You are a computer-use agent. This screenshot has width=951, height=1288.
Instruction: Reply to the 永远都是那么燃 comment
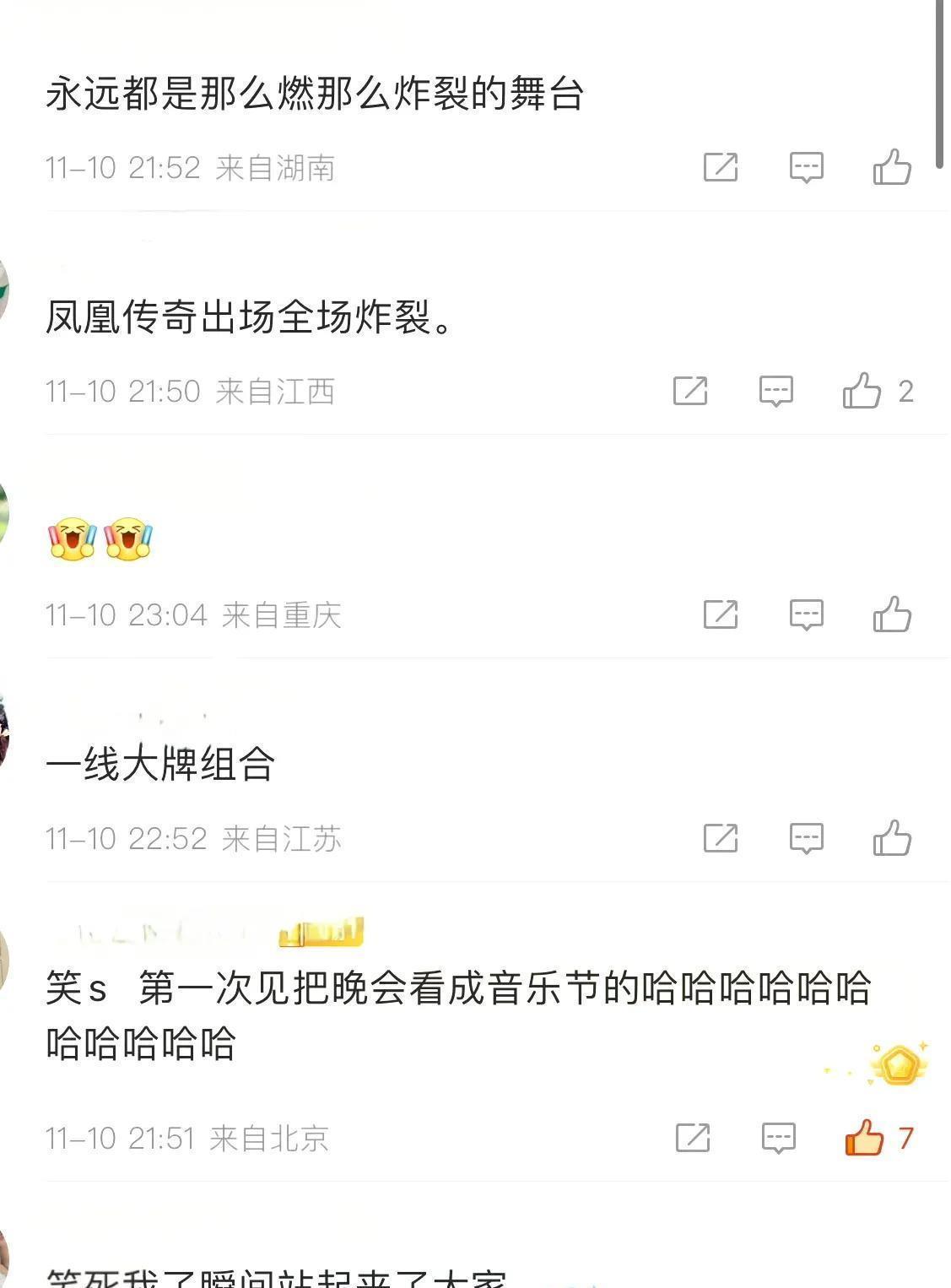pyautogui.click(x=806, y=167)
